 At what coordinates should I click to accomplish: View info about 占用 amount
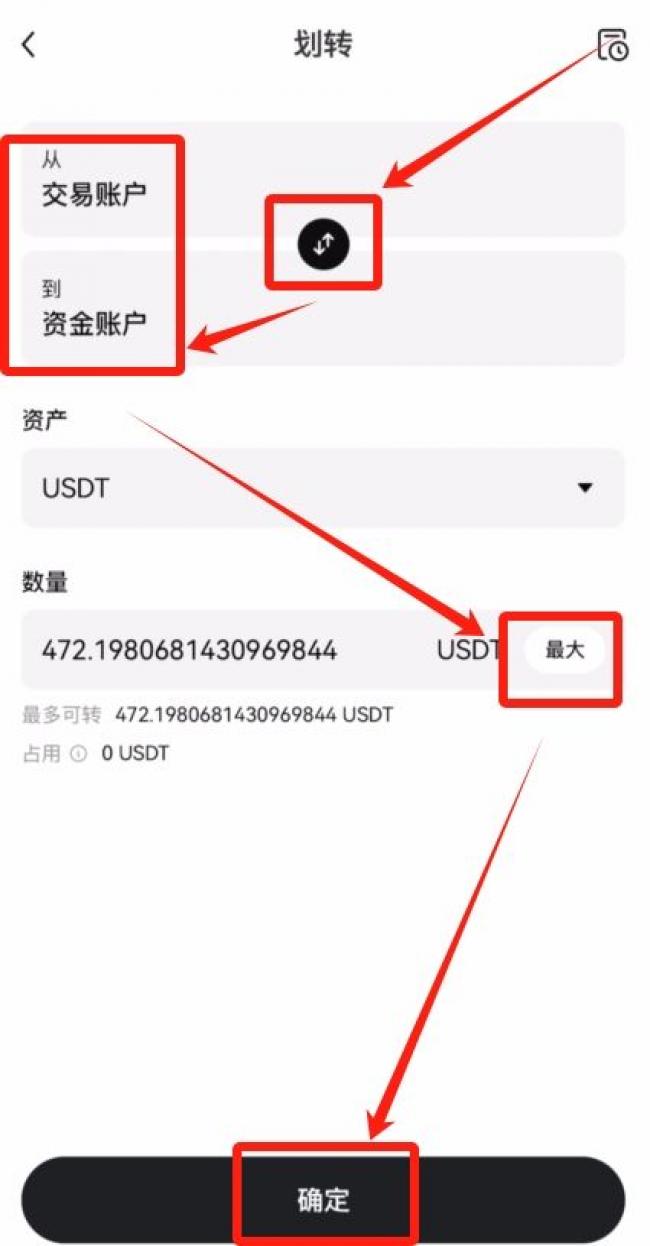(78, 754)
